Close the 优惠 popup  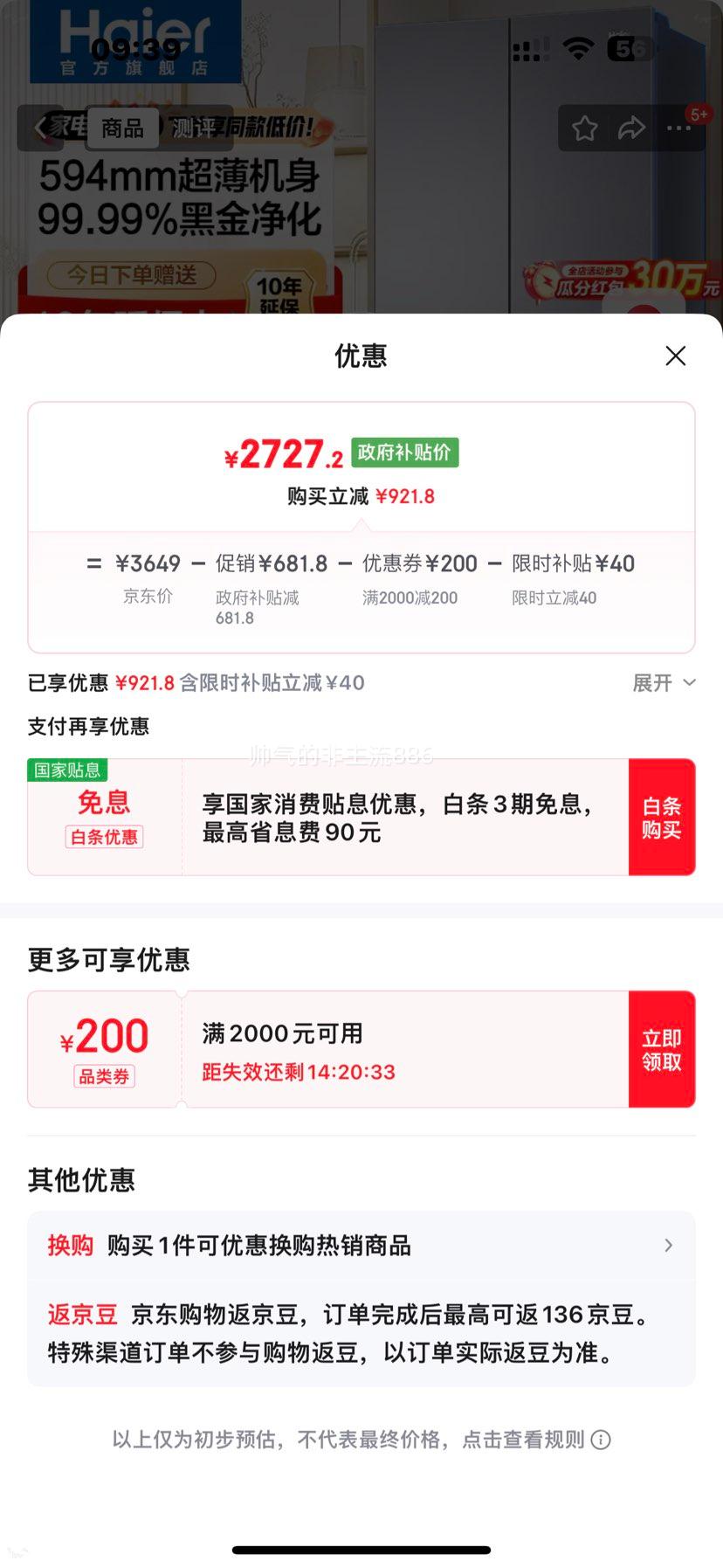(675, 356)
